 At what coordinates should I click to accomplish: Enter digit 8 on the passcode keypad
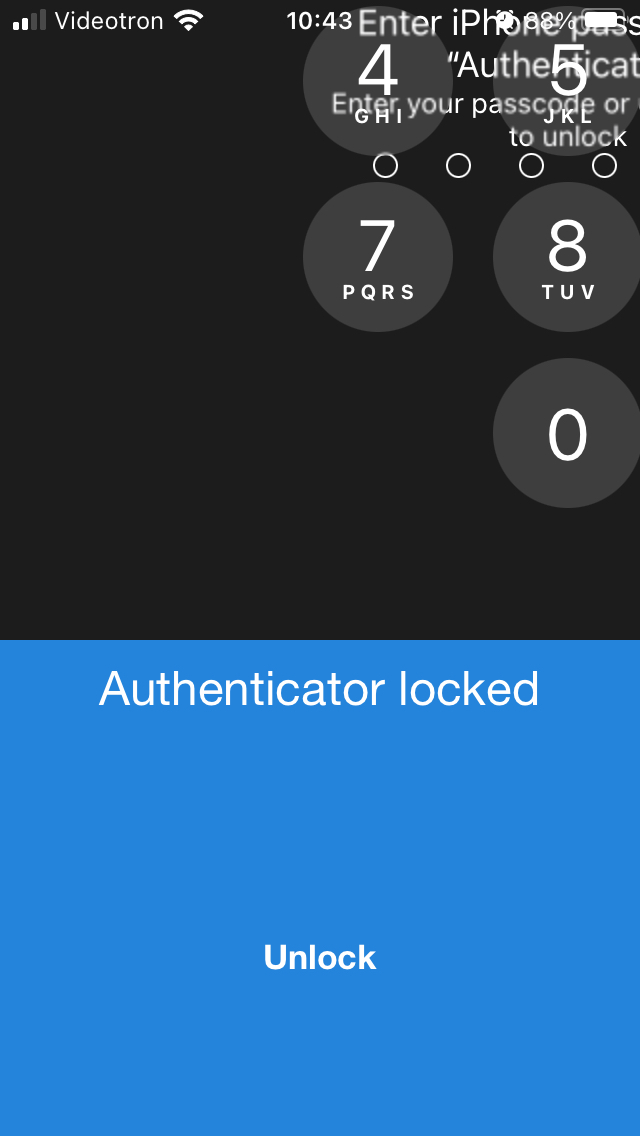(567, 256)
